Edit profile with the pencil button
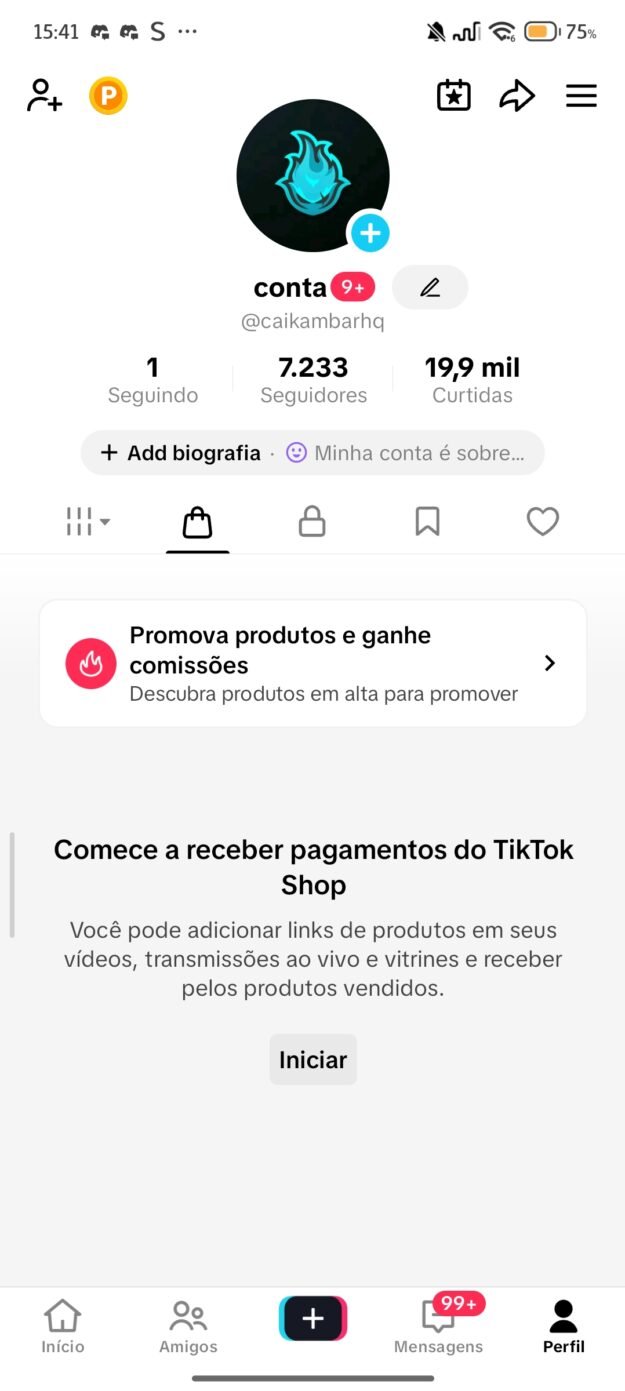 click(x=430, y=288)
